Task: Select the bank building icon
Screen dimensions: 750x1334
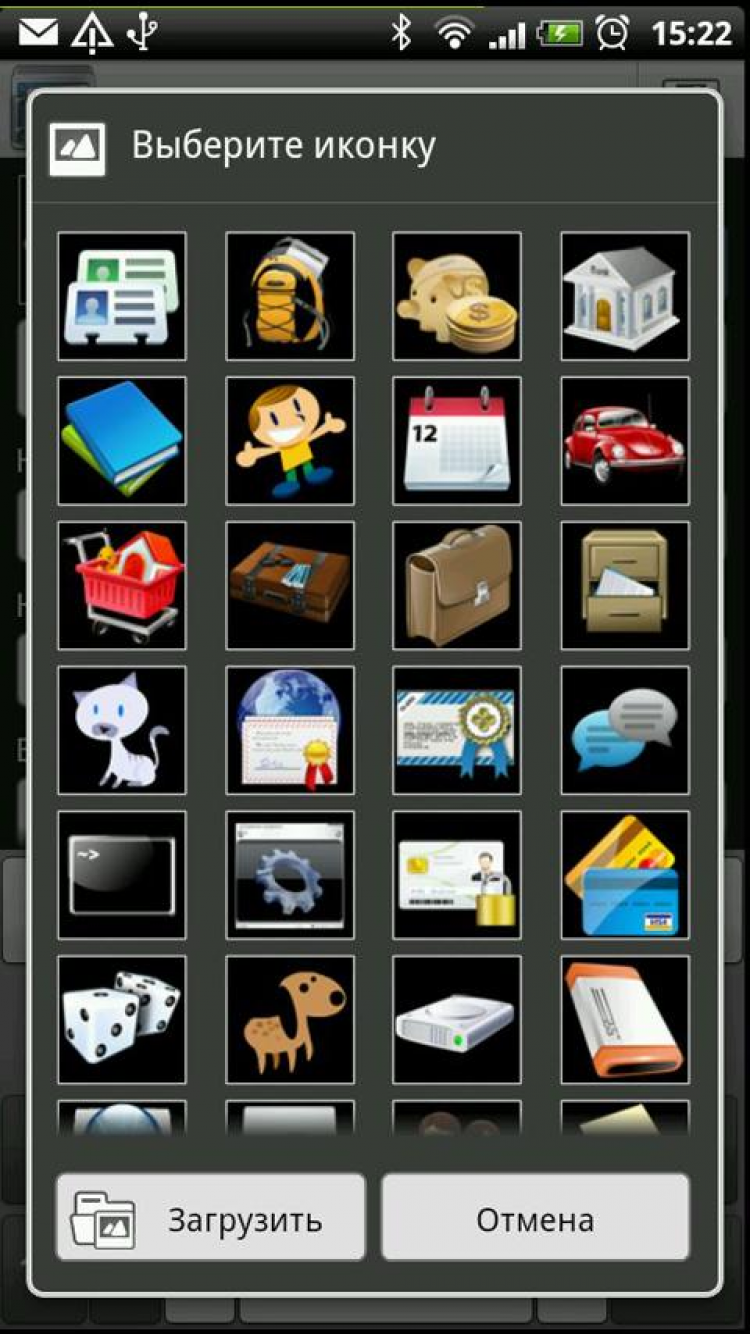Action: pos(625,296)
